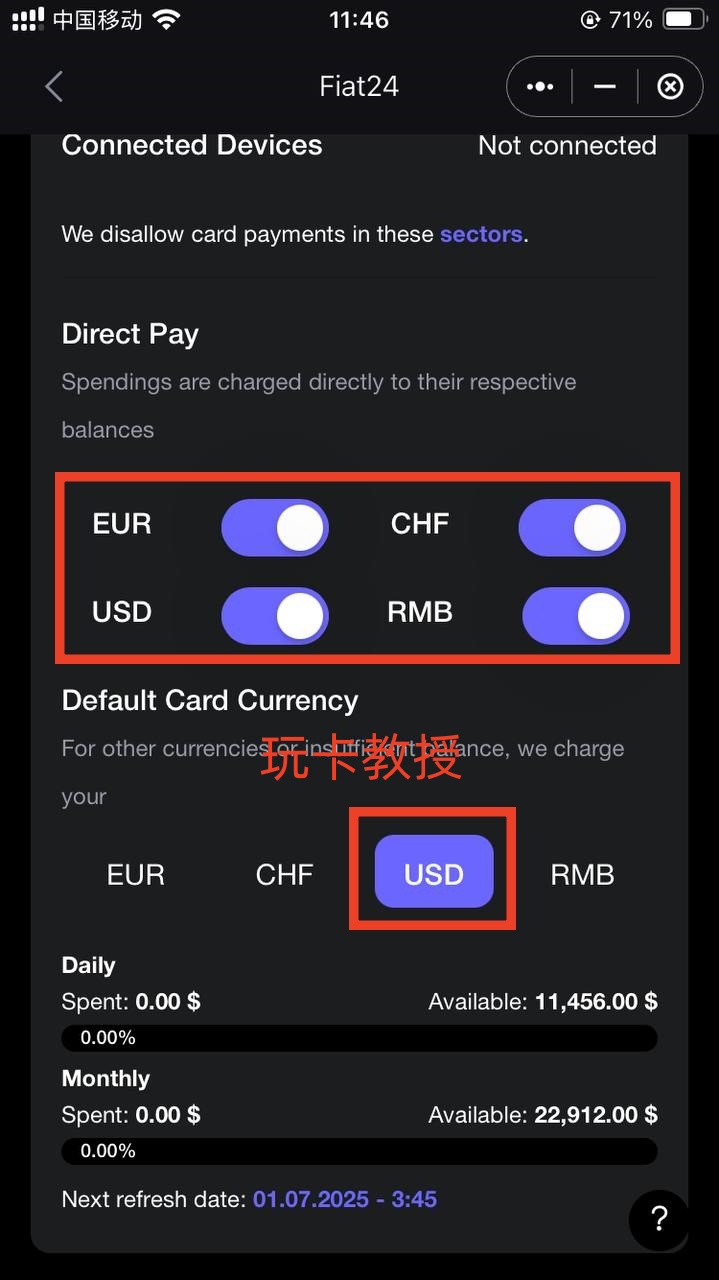Choose CHF as default card currency
This screenshot has width=719, height=1280.
coord(285,874)
